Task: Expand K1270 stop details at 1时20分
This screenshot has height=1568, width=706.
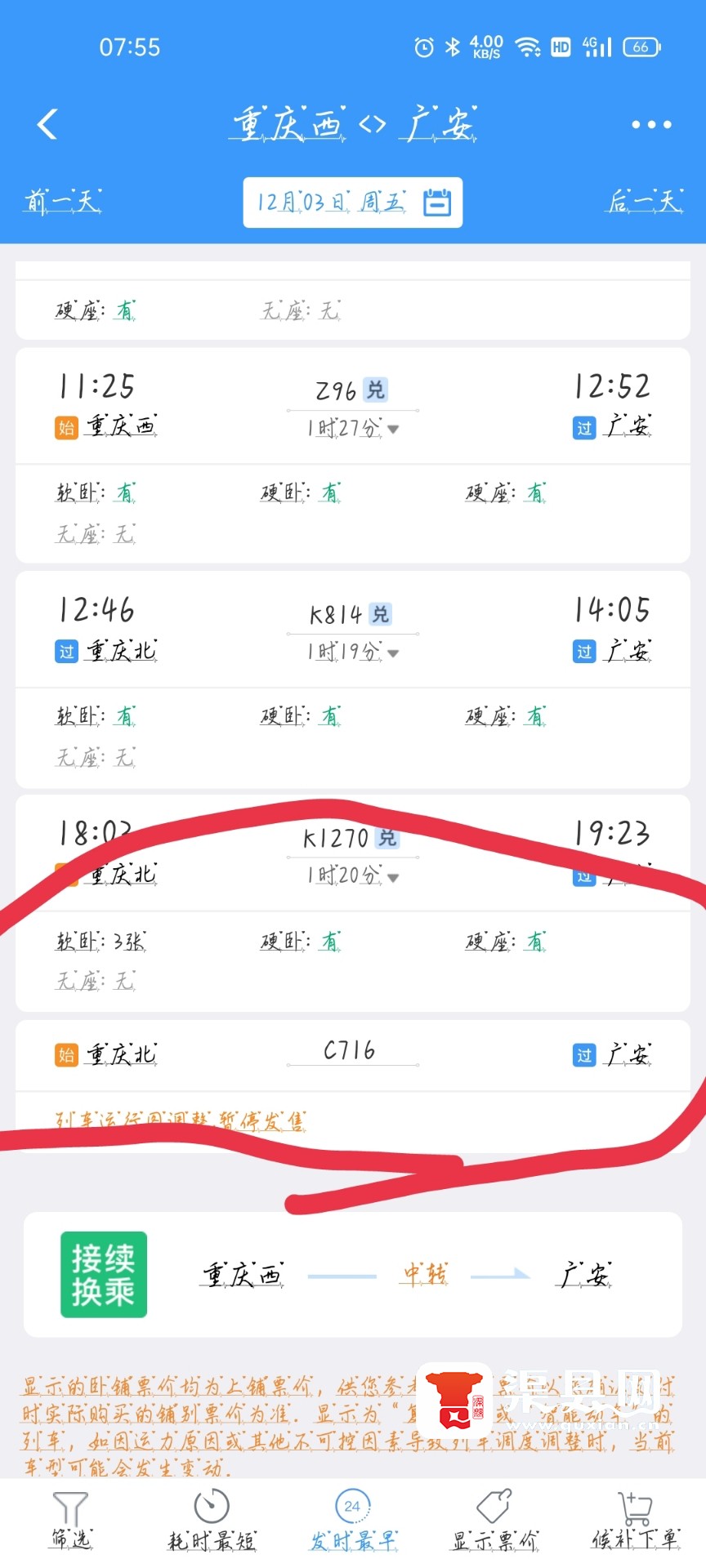Action: point(353,875)
